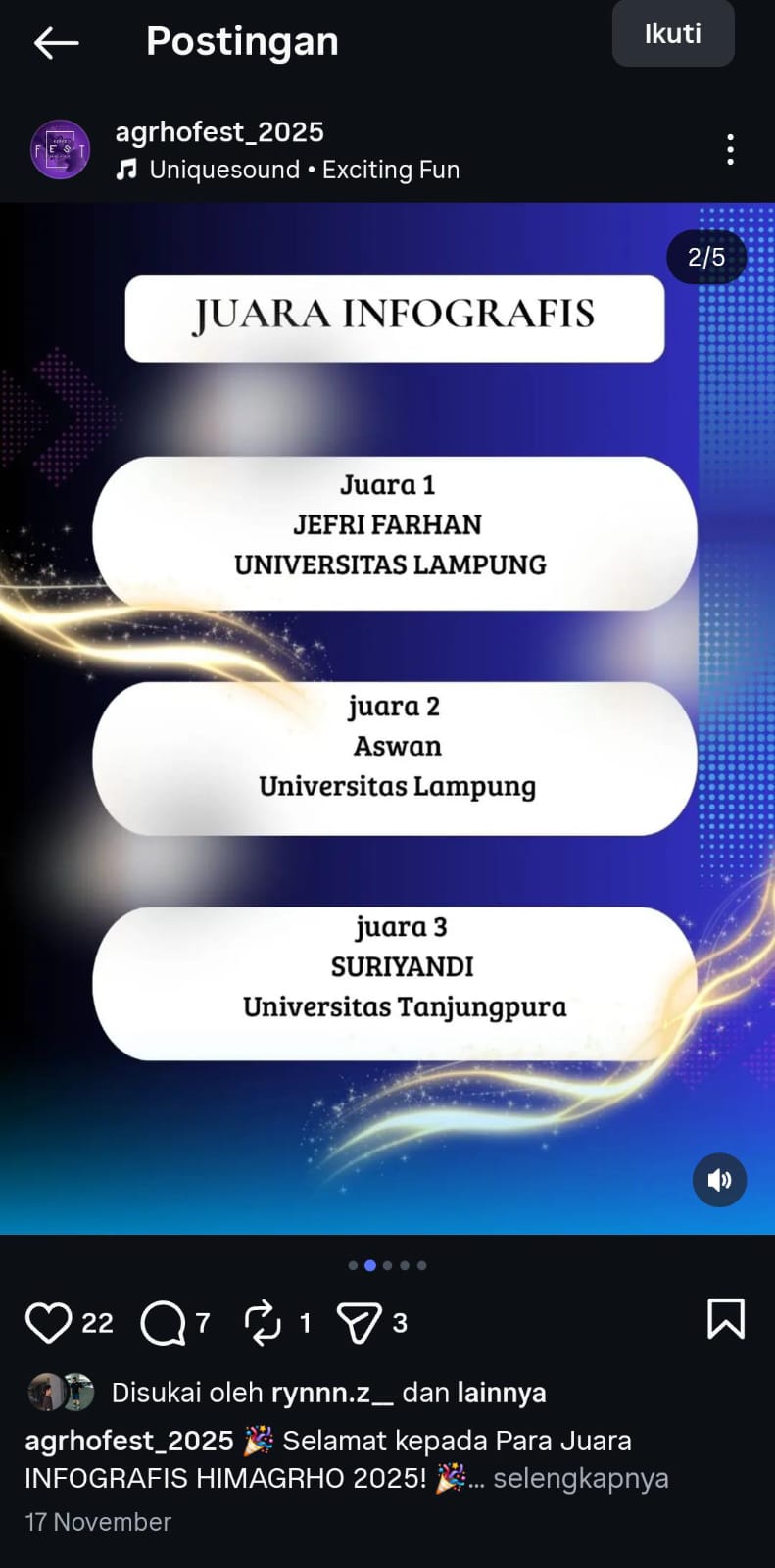This screenshot has height=1568, width=775.
Task: Repost this post
Action: pos(262,1322)
